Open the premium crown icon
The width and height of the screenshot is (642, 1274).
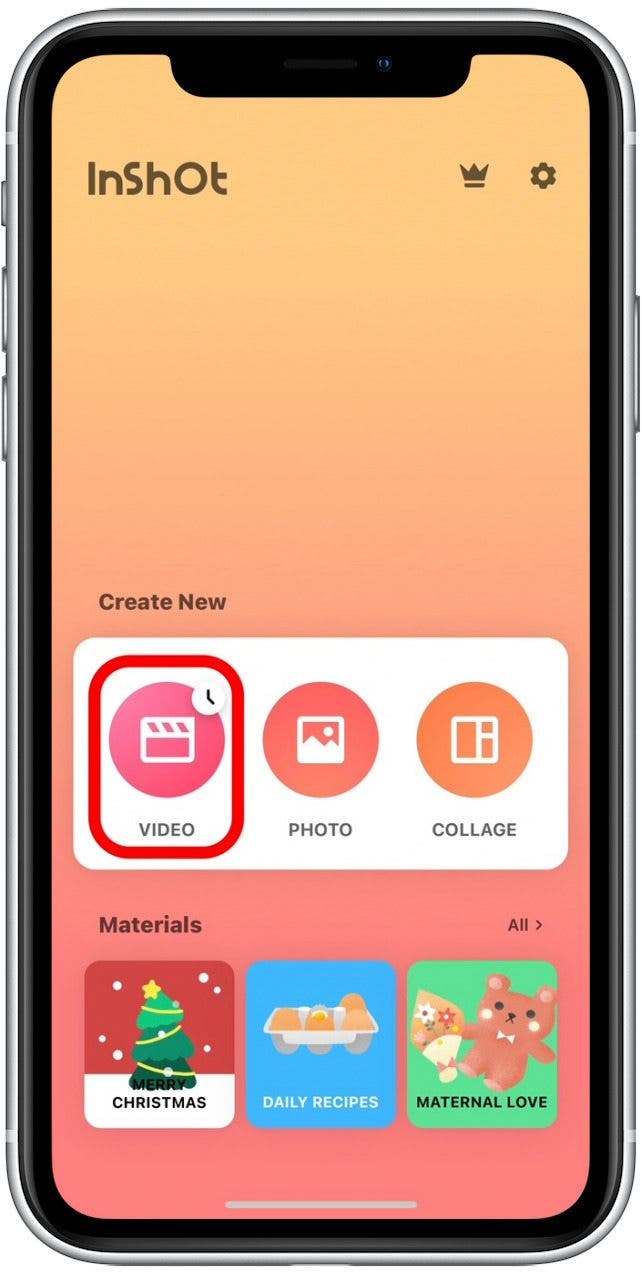(x=473, y=176)
